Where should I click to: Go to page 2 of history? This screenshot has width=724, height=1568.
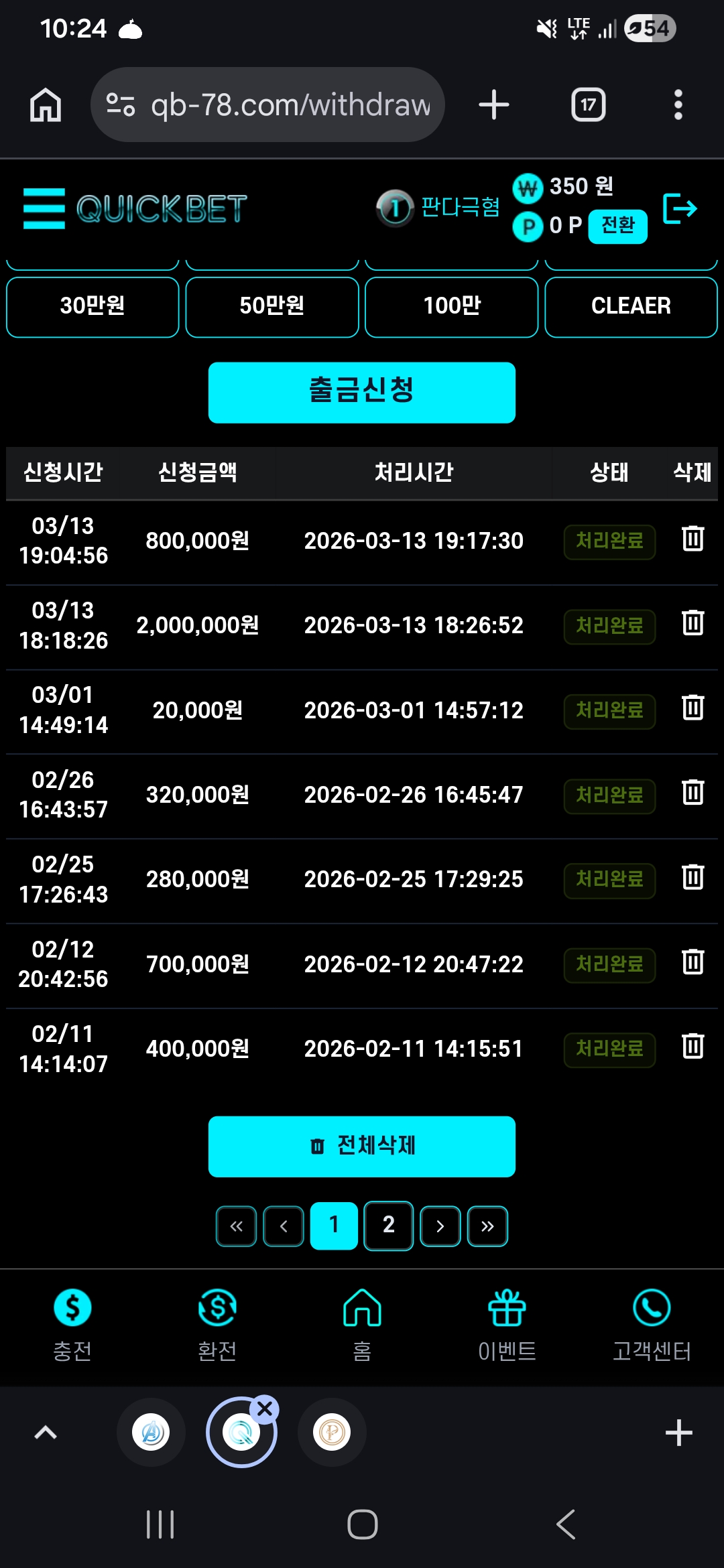click(x=388, y=1226)
